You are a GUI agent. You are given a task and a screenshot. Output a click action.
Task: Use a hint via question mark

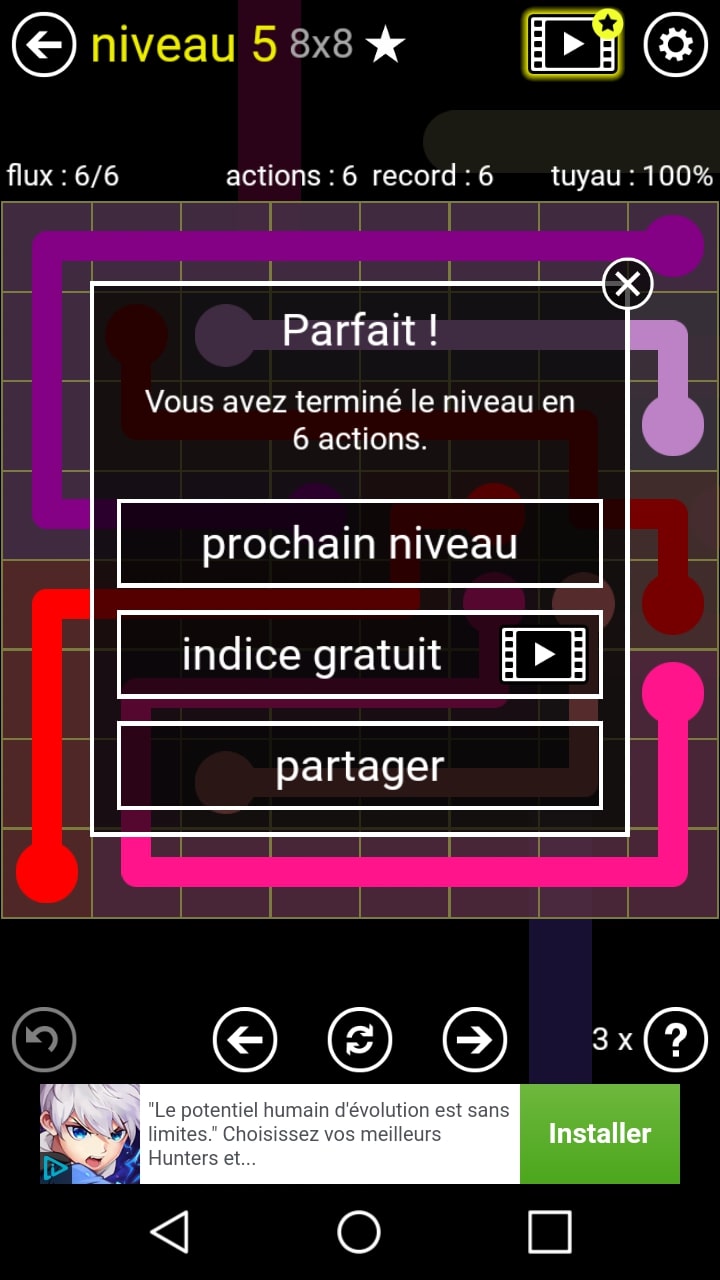point(675,1040)
